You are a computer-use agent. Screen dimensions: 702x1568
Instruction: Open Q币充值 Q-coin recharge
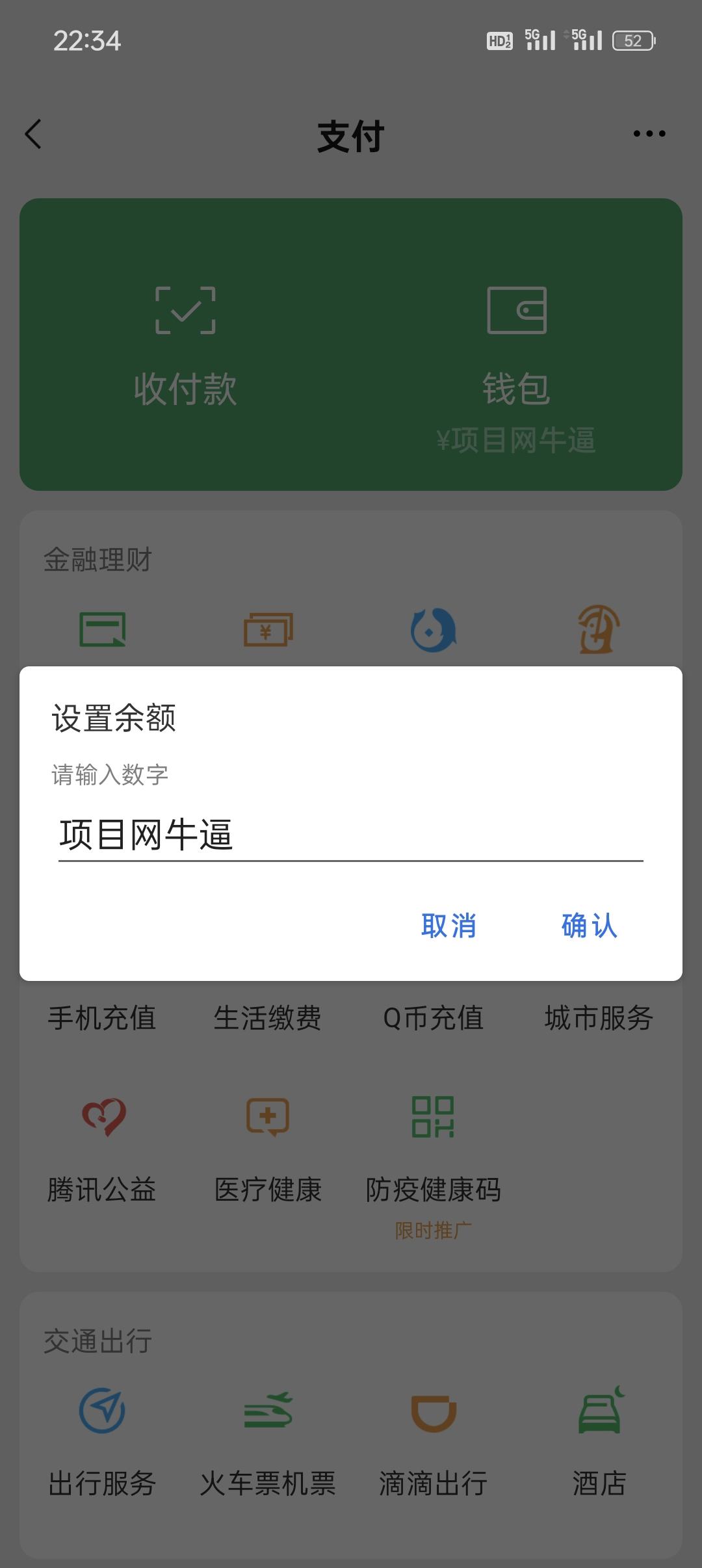(434, 1019)
